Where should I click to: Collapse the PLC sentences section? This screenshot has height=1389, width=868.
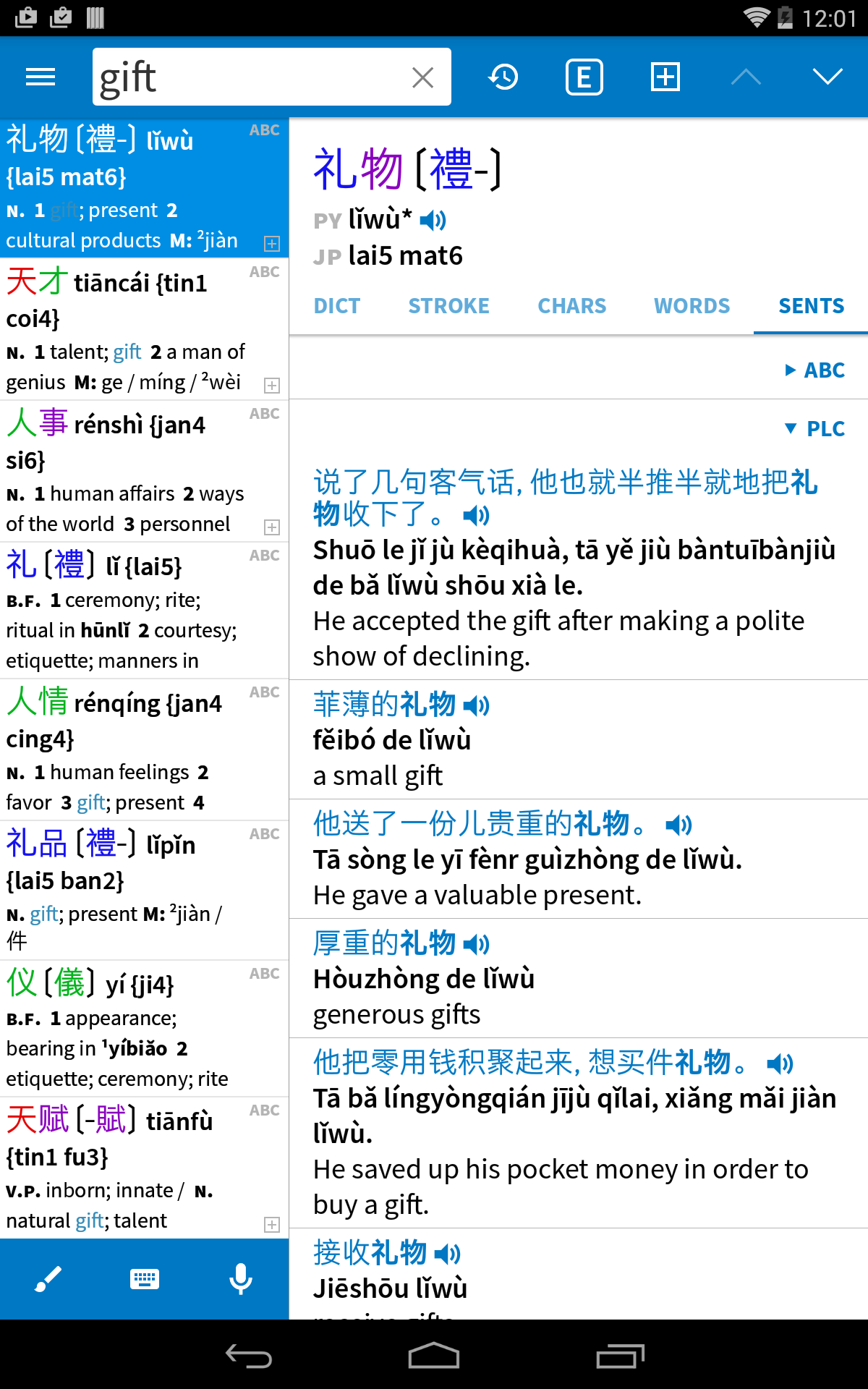point(815,428)
